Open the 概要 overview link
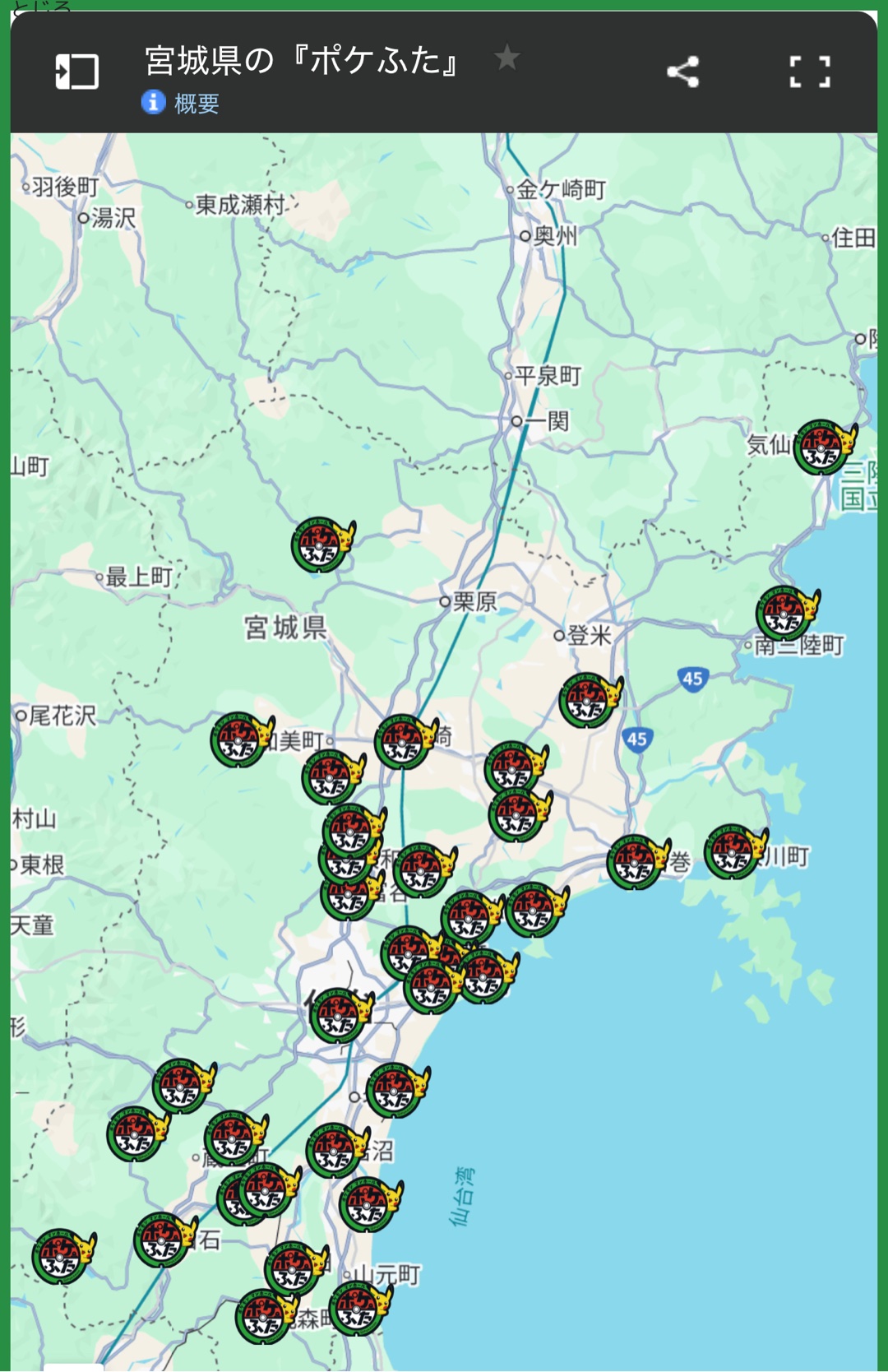This screenshot has height=1372, width=888. coord(196,104)
